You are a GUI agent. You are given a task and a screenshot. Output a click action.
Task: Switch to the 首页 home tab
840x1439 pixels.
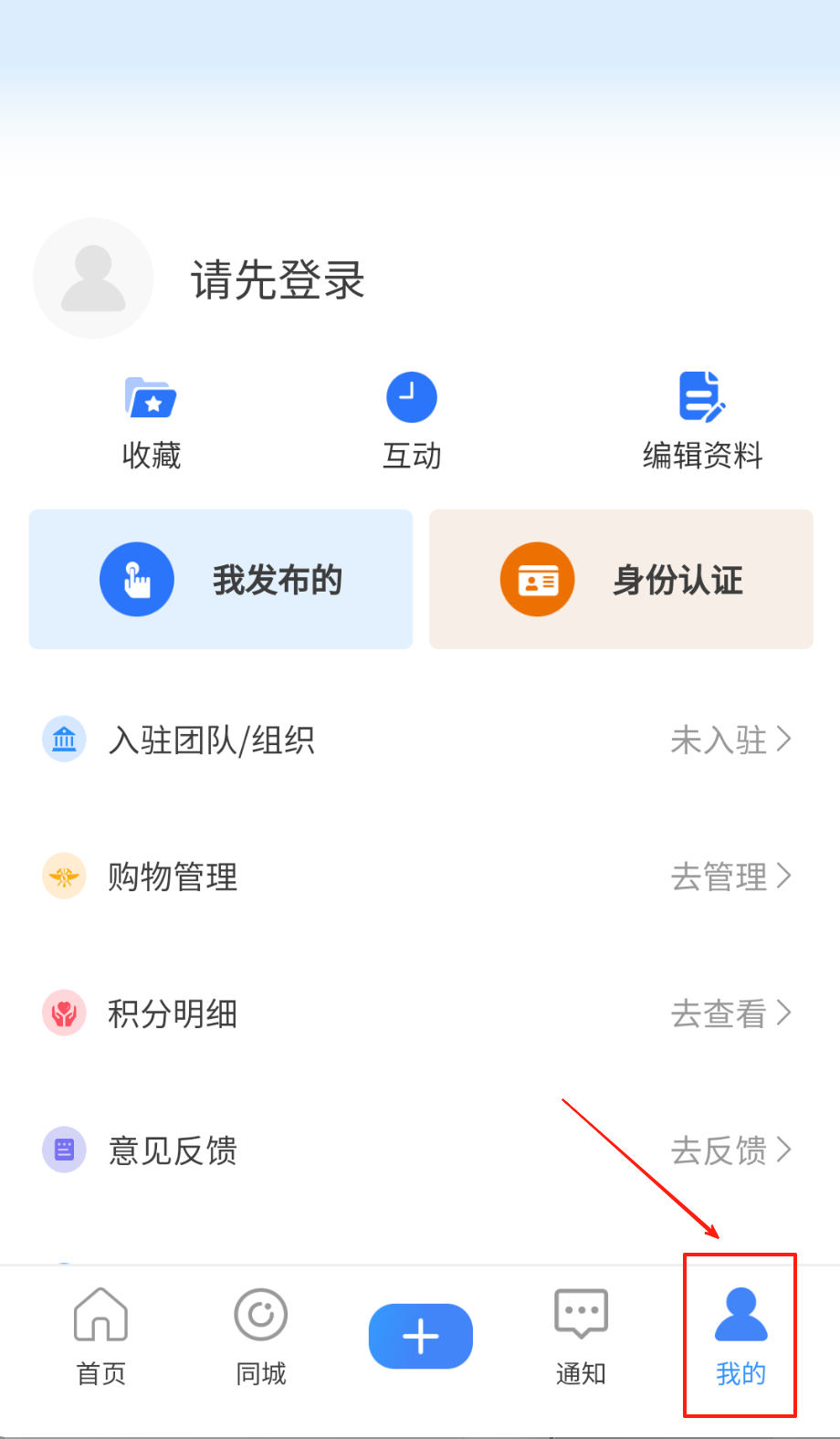click(x=100, y=1337)
